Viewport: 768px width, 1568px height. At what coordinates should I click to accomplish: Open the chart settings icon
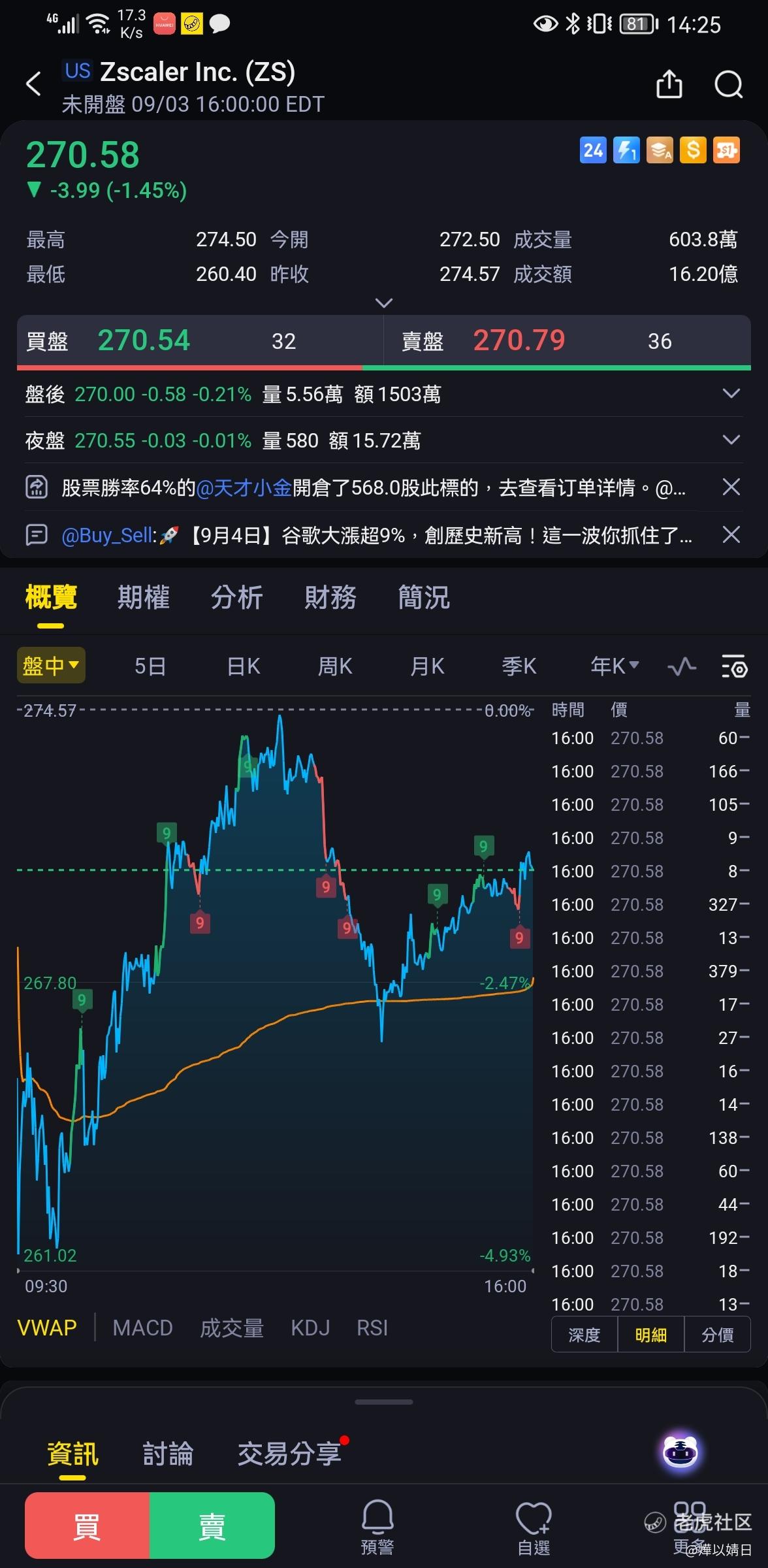click(x=735, y=666)
